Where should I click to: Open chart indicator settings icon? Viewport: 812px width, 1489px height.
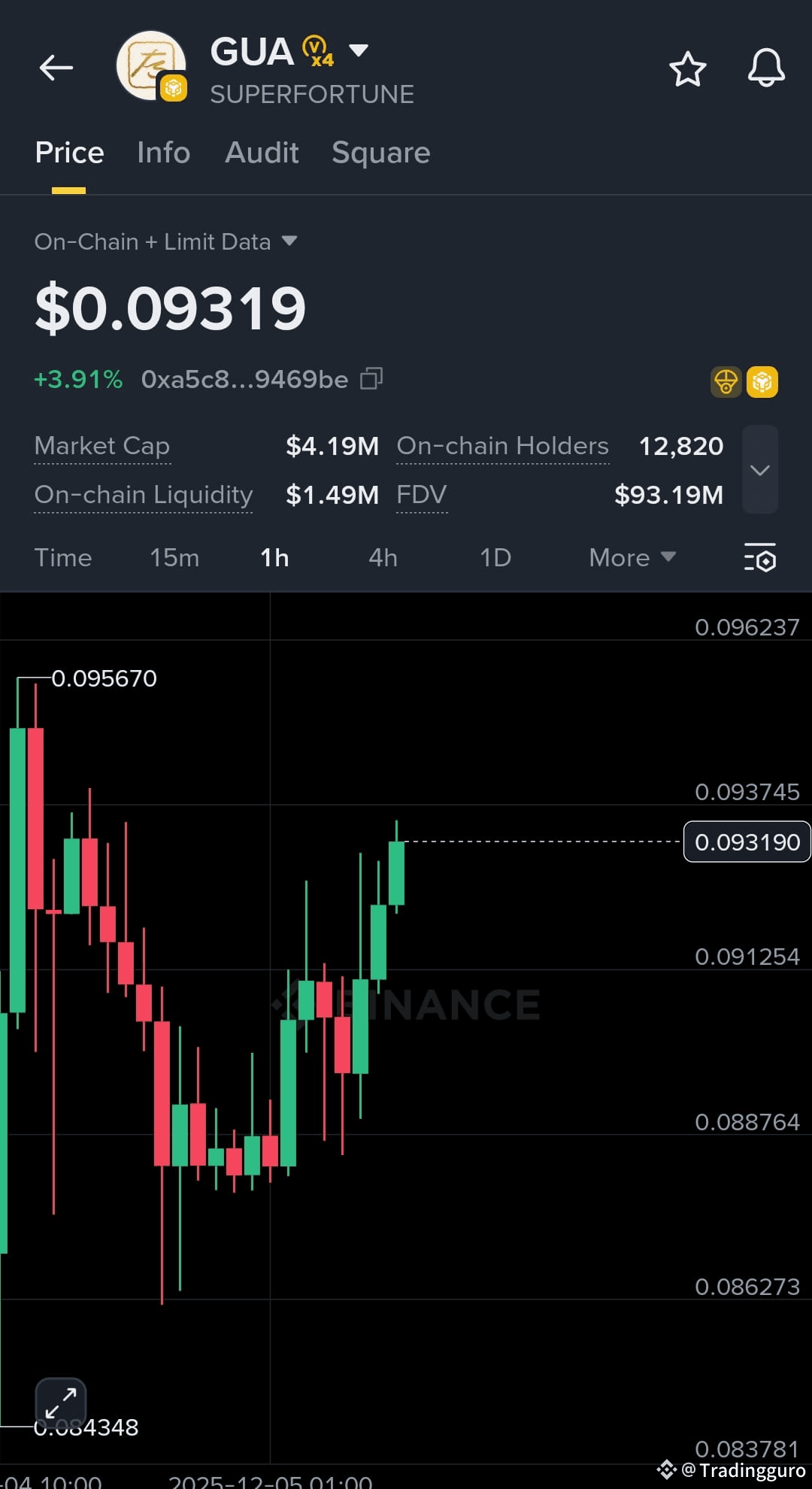[x=759, y=558]
